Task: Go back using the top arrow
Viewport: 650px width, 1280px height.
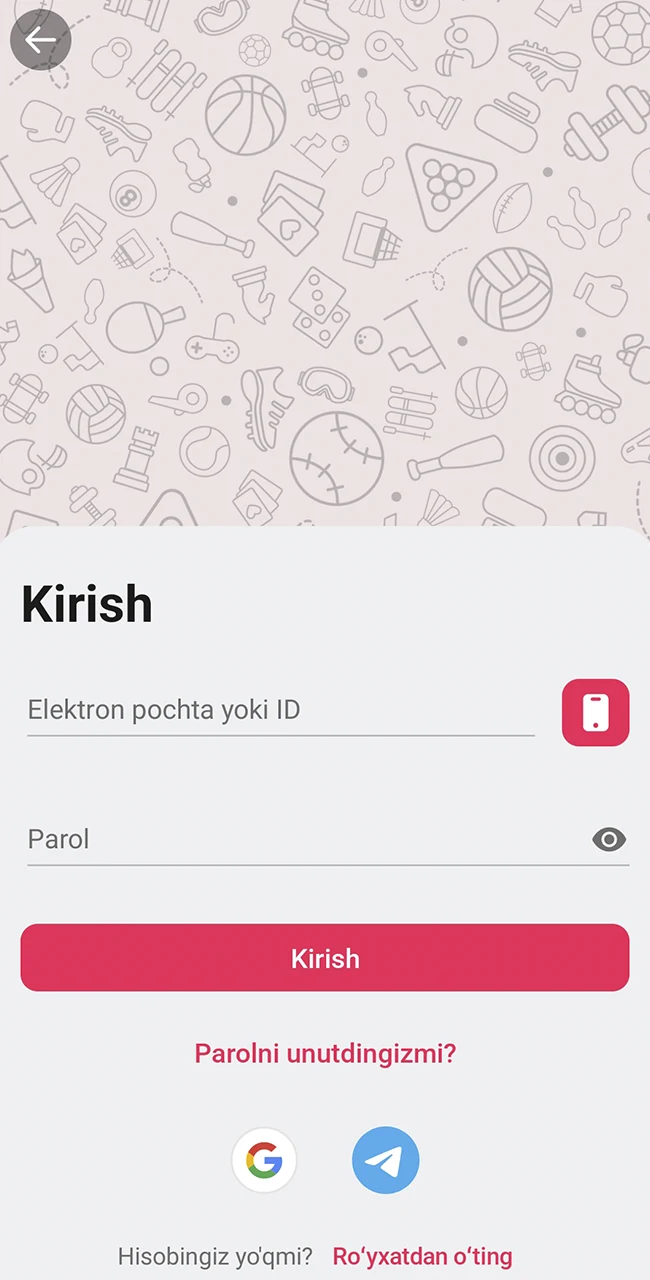Action: click(40, 40)
